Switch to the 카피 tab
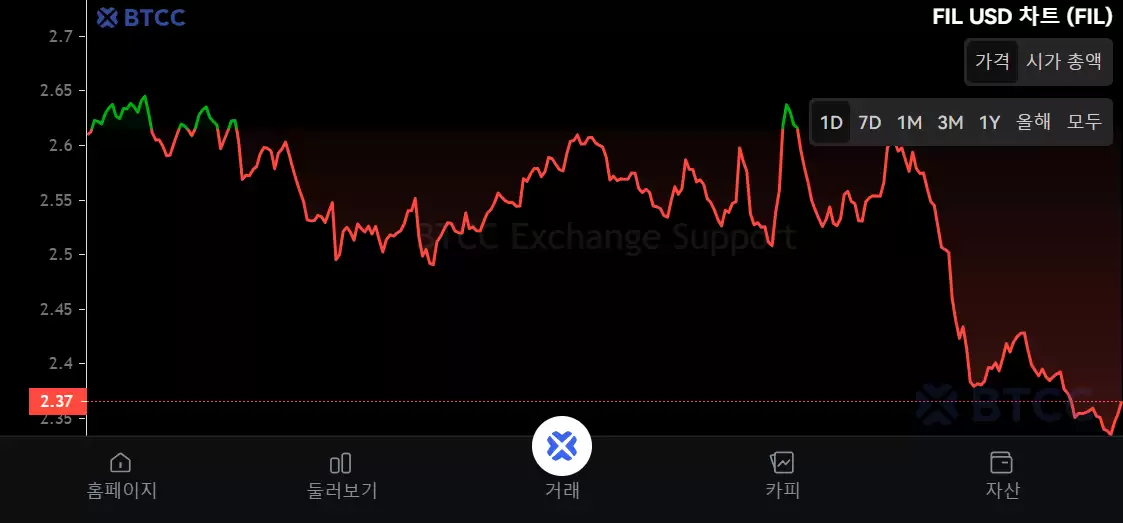Screen dimensions: 1123x523 tap(782, 475)
